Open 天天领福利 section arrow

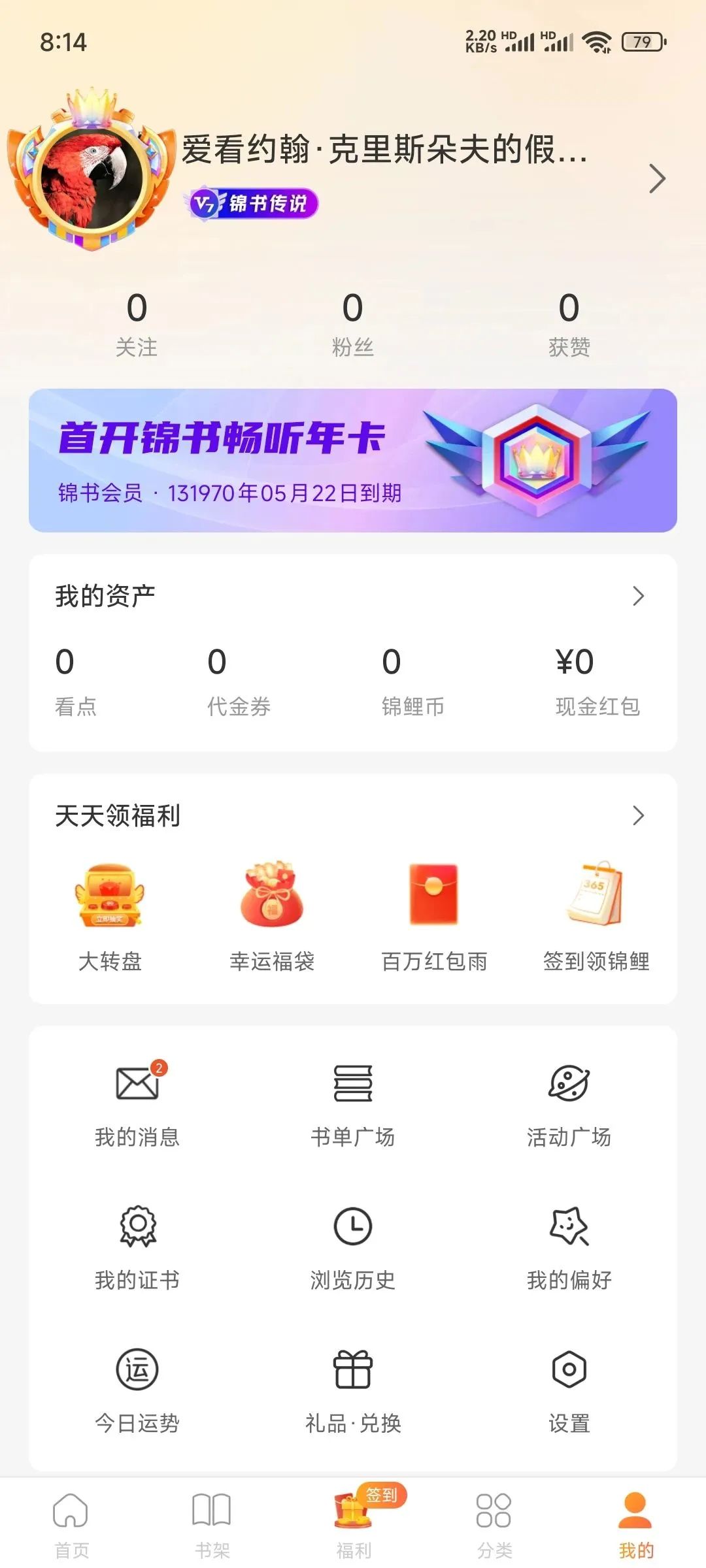point(638,815)
